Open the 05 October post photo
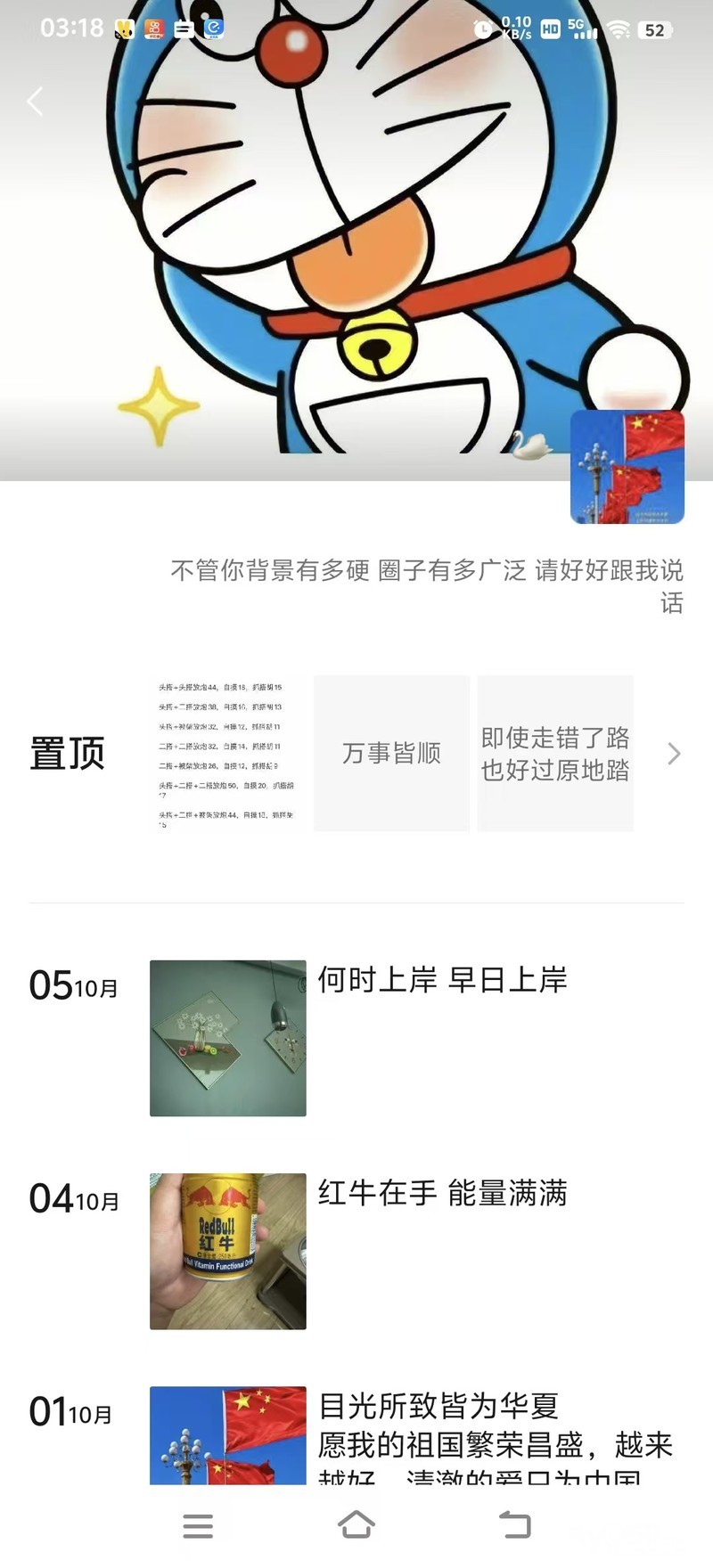 [x=227, y=1038]
